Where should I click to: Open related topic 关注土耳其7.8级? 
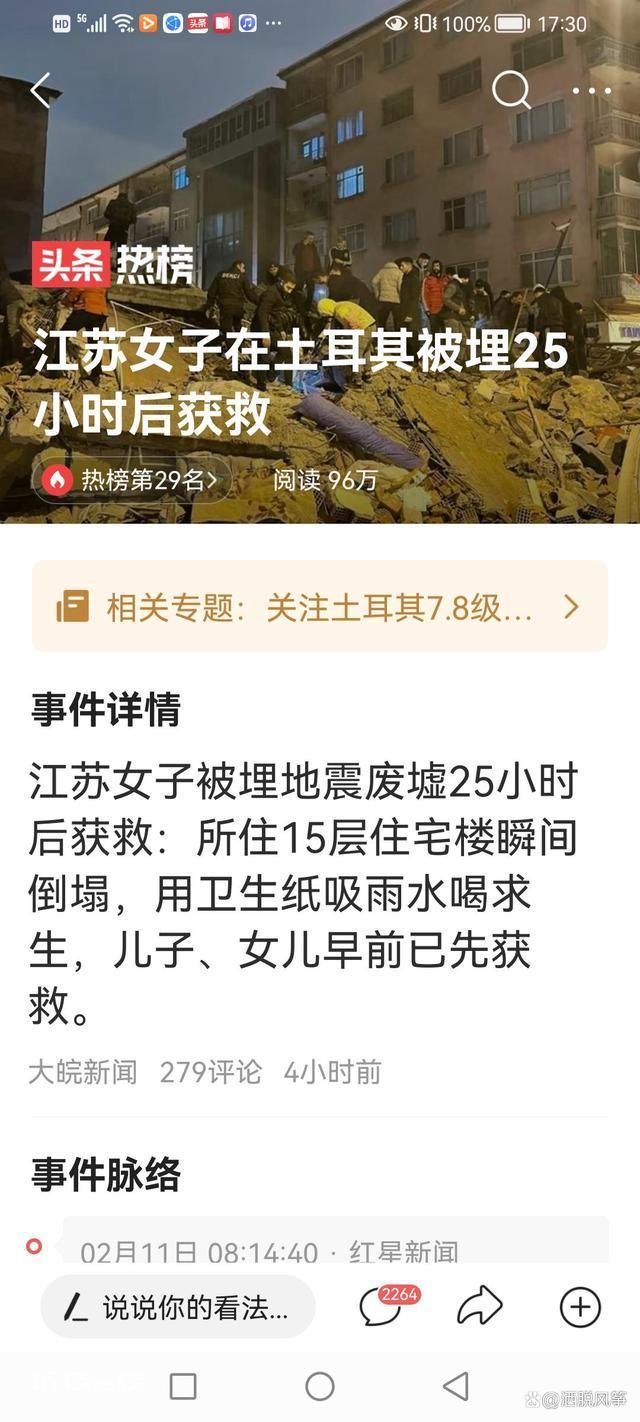[320, 606]
